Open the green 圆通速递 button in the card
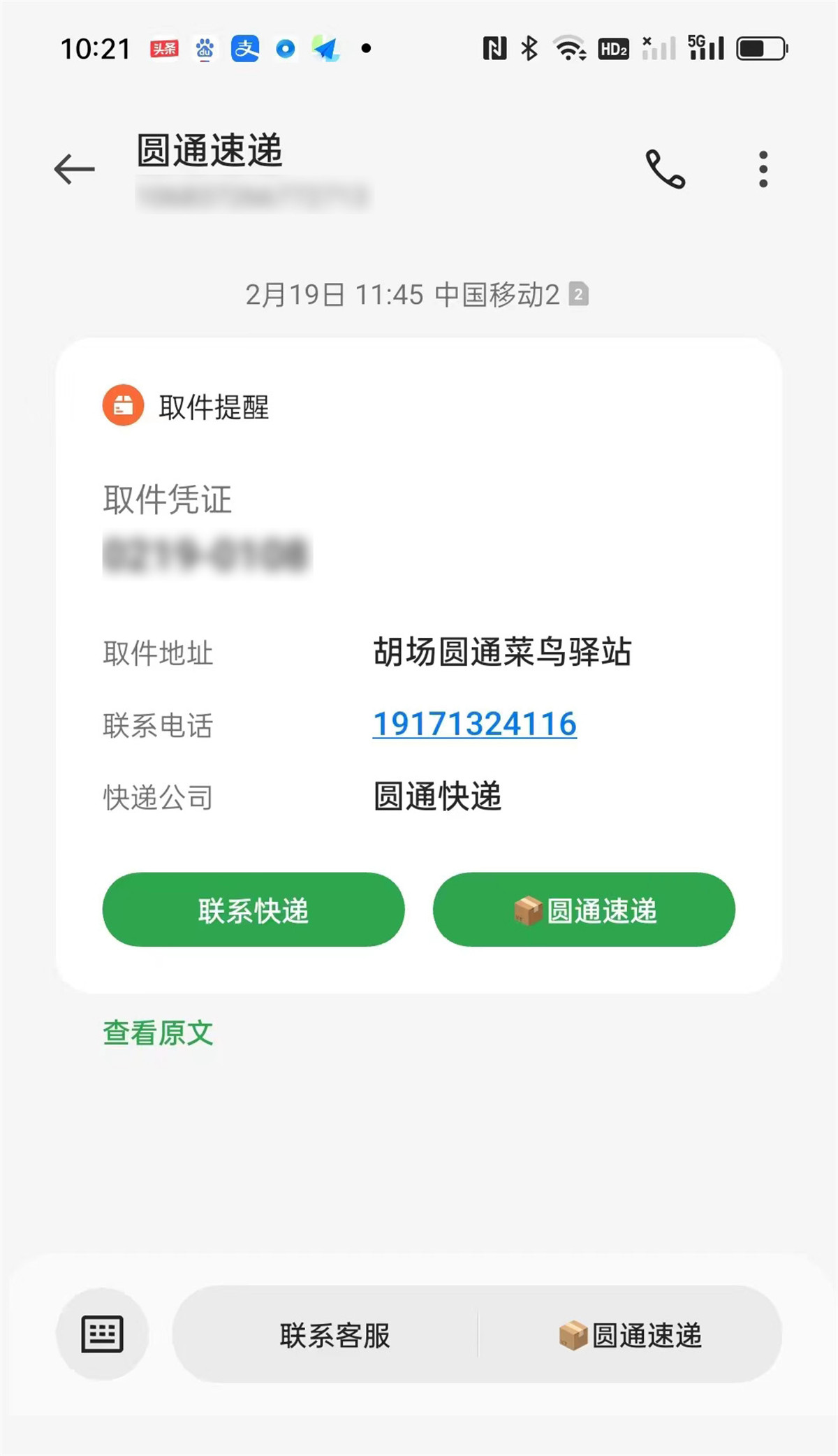The image size is (838, 1456). [584, 910]
